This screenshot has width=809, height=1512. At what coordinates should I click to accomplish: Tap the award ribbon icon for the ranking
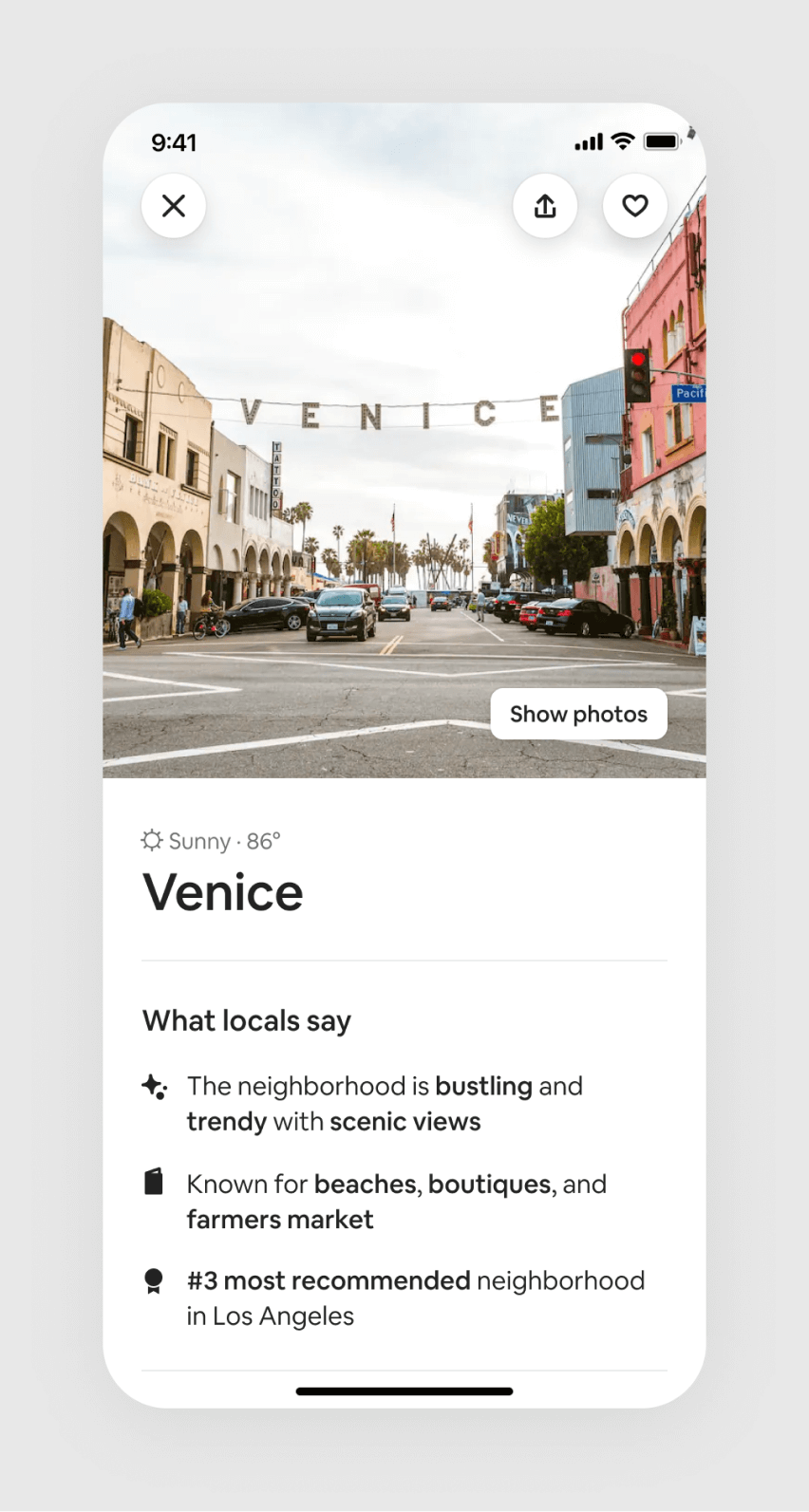pos(153,1280)
